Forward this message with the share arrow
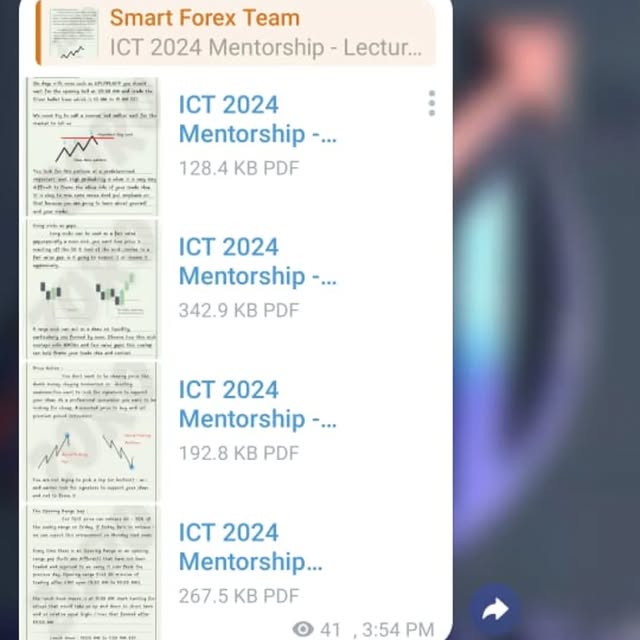Screen dimensions: 640x640 click(x=495, y=609)
